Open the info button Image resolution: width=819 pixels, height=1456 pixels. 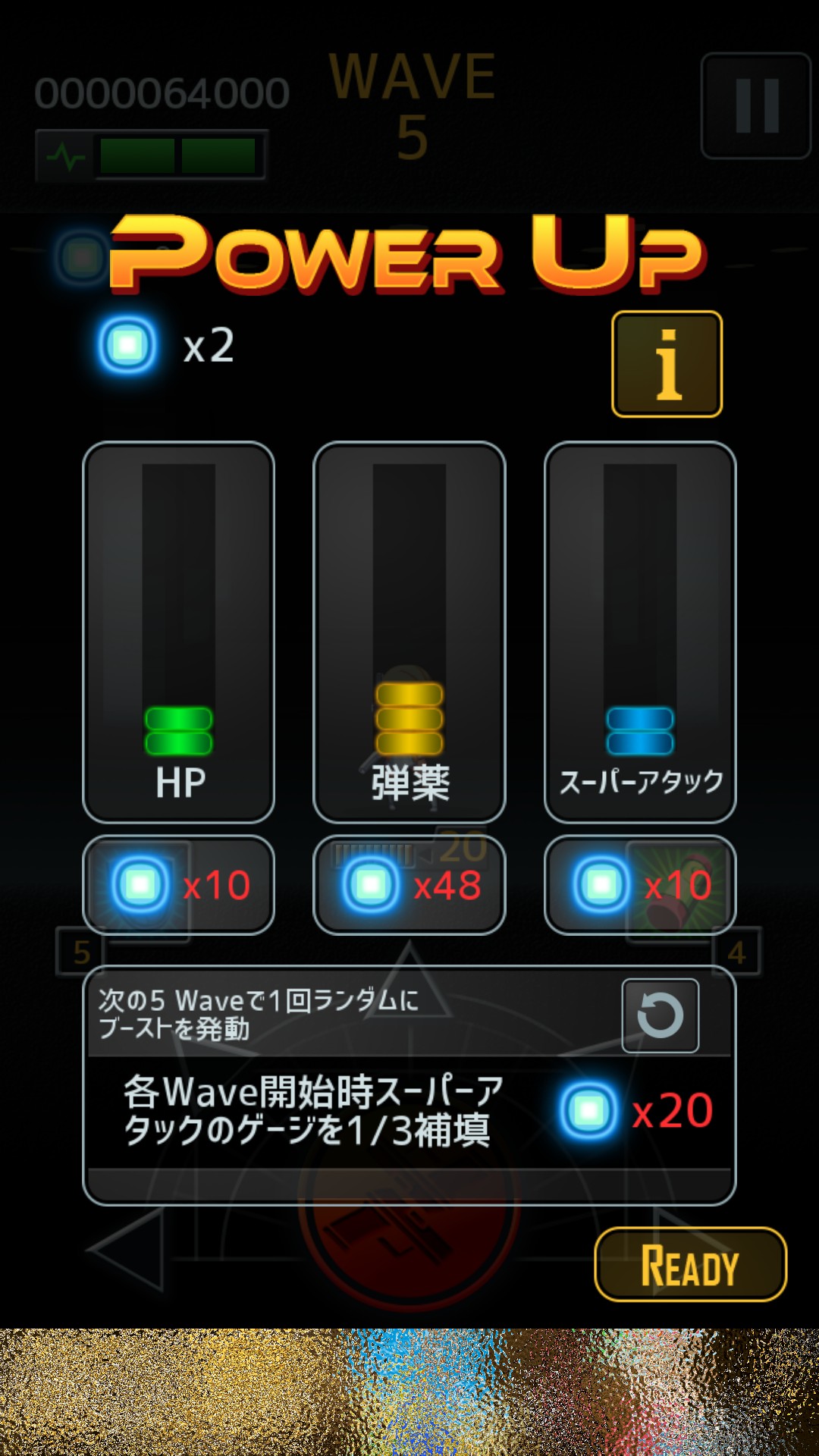[667, 364]
